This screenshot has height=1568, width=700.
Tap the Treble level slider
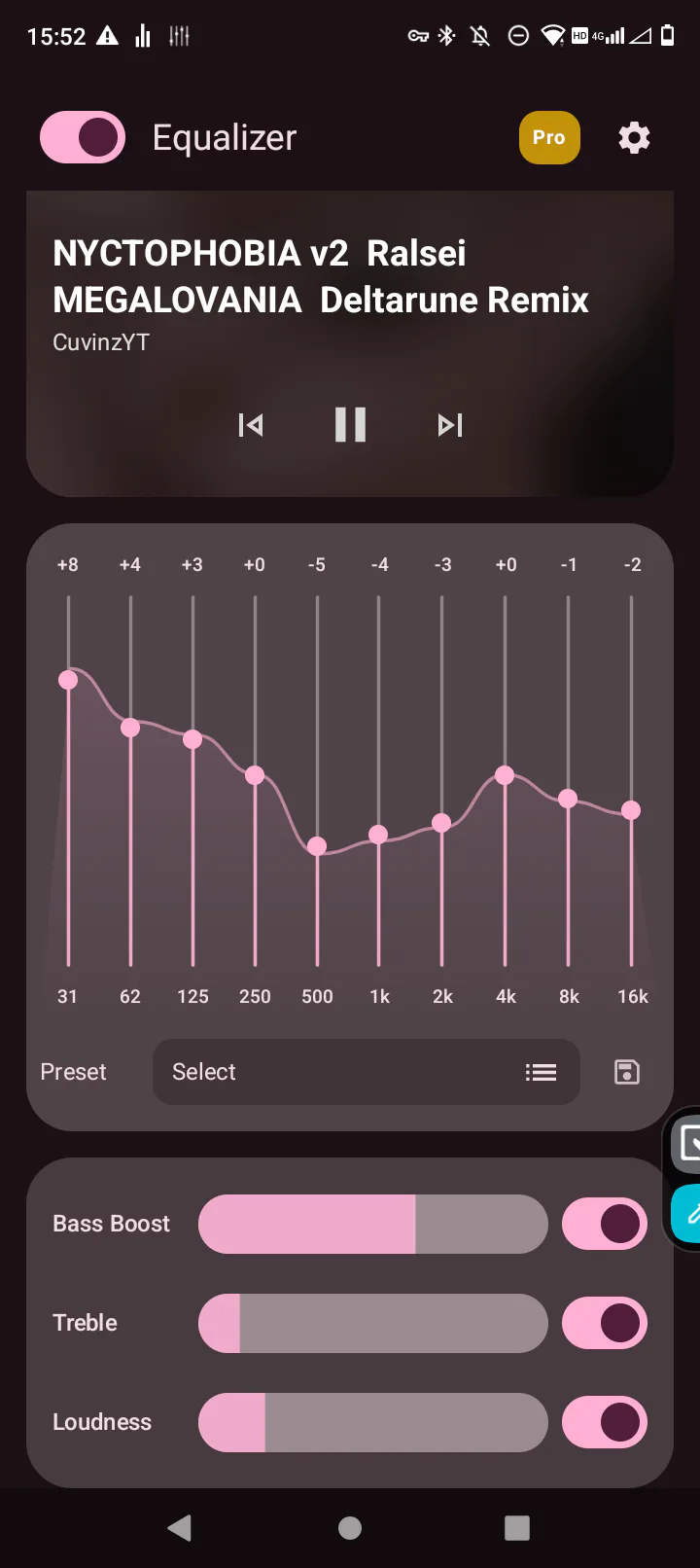tap(373, 1323)
